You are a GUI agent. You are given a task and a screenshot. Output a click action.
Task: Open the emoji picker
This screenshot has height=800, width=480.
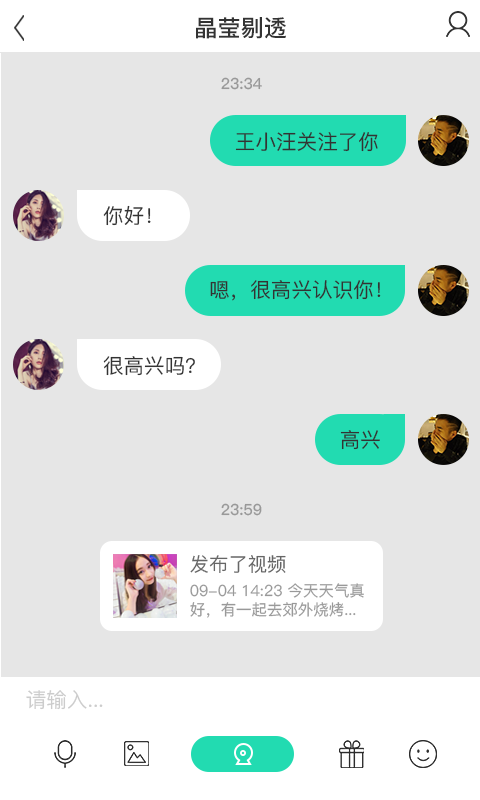(423, 754)
